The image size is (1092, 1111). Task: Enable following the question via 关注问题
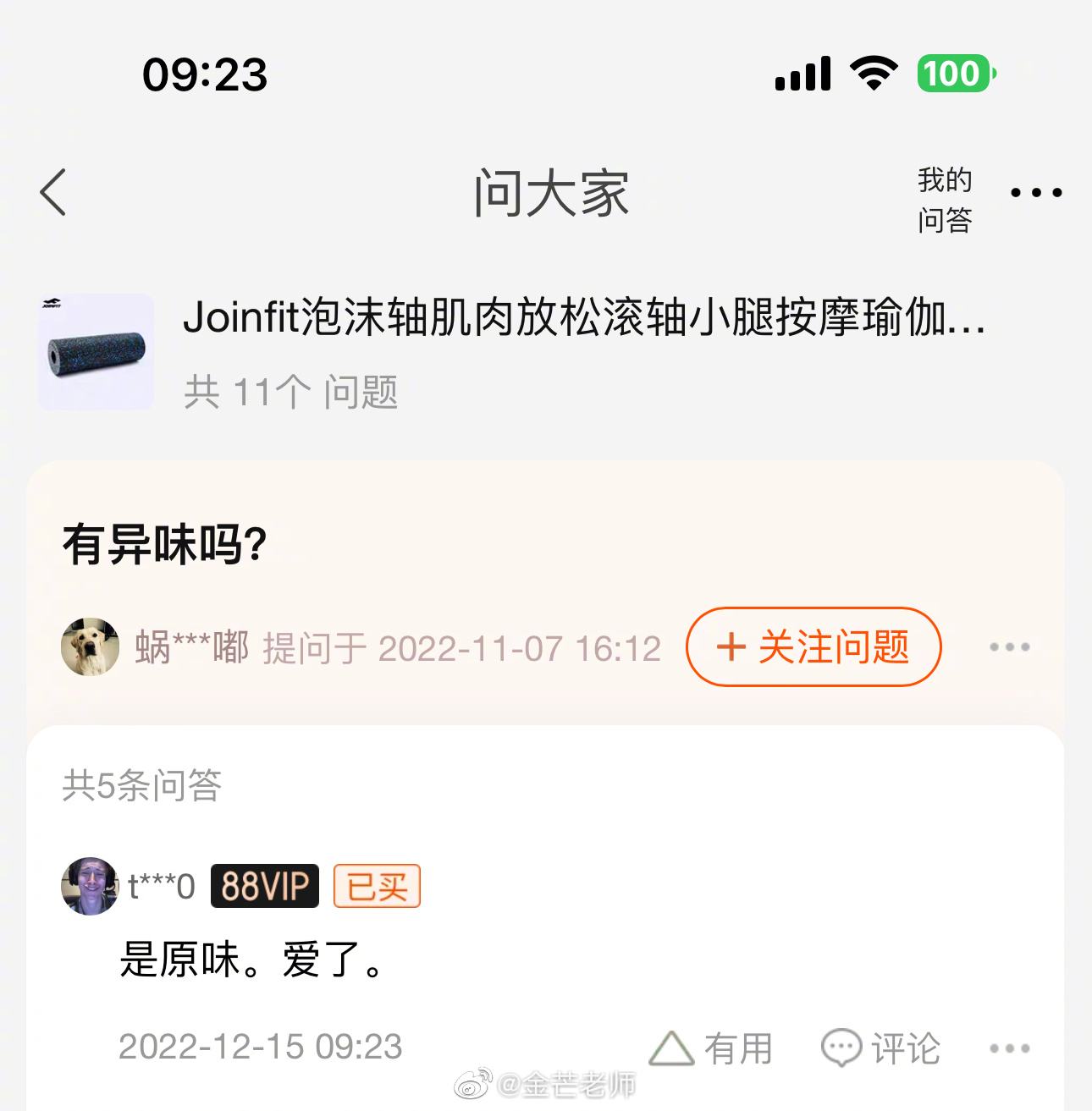[x=813, y=647]
